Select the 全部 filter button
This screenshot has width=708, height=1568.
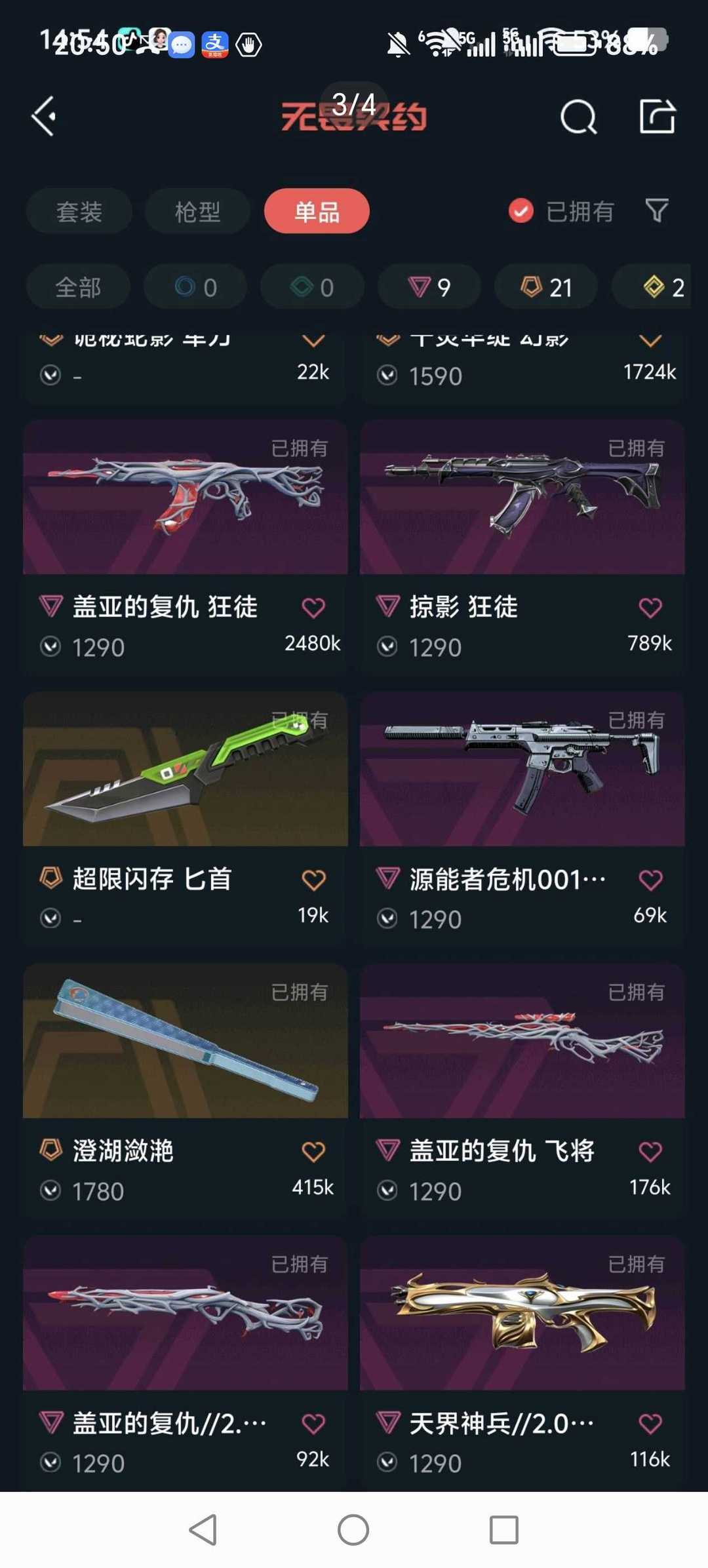(x=77, y=286)
